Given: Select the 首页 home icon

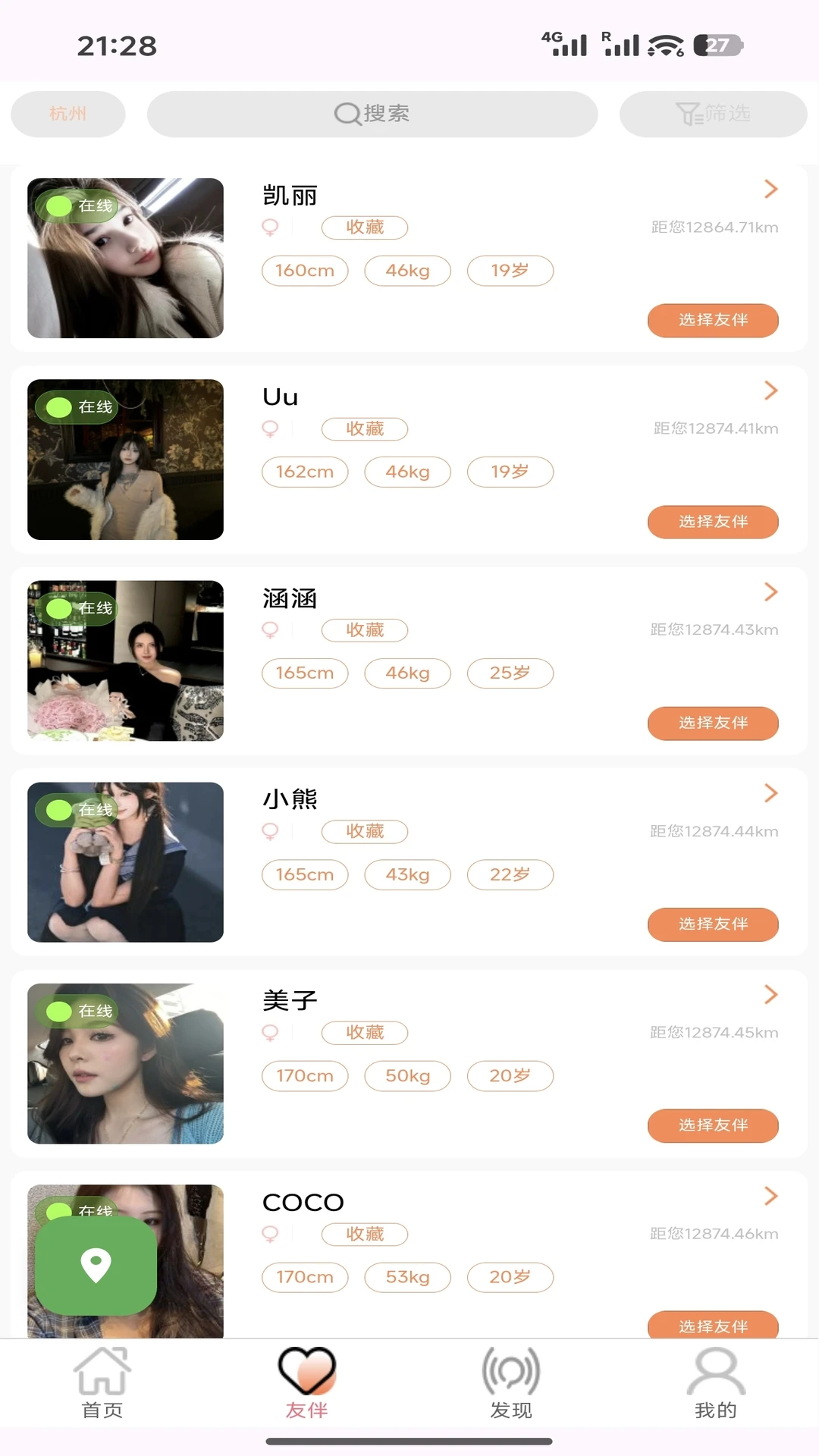Looking at the screenshot, I should tap(102, 1370).
